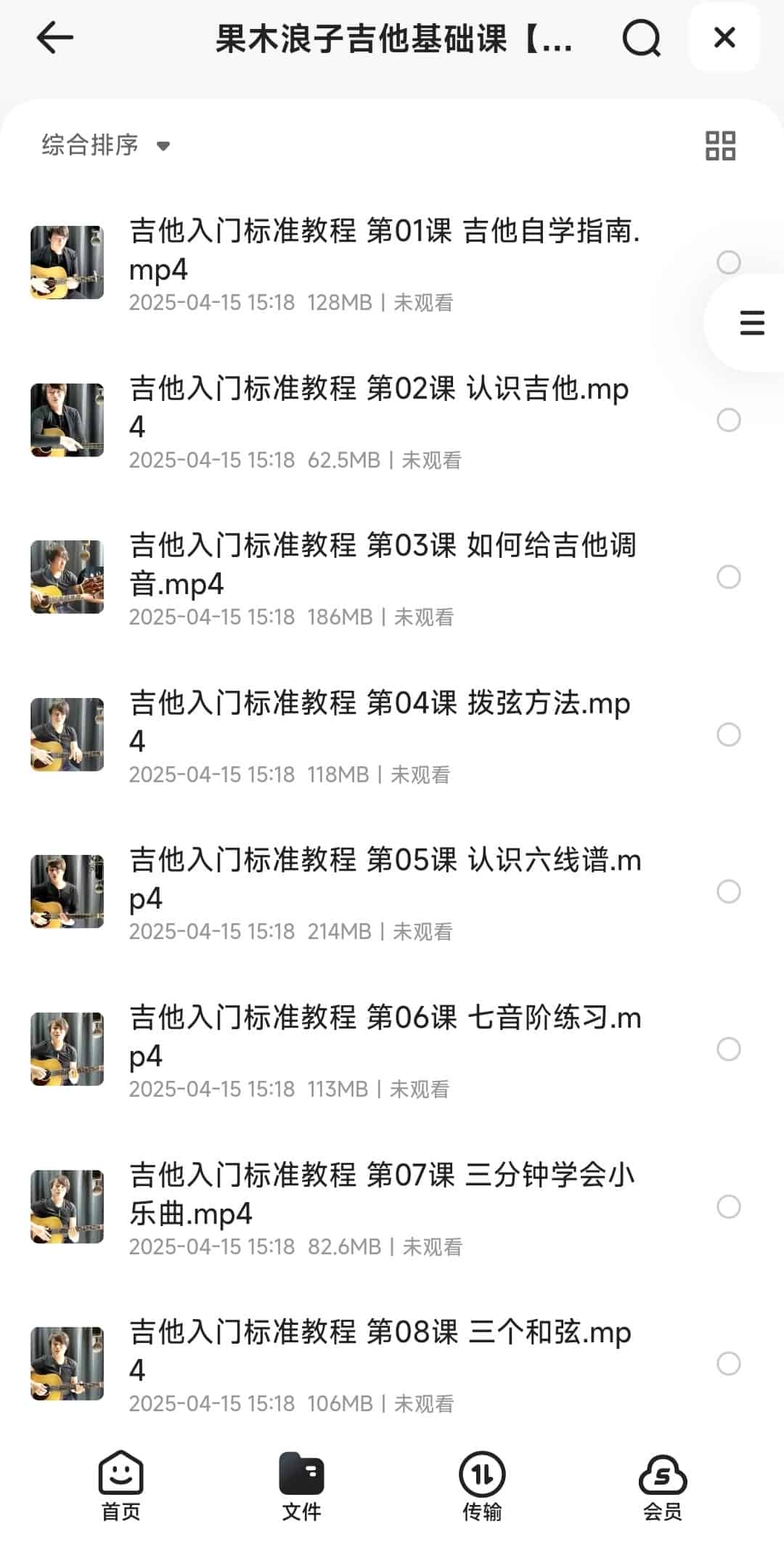Tick the selection circle for 第02课 认识吉他
Screen dimensions: 784x1553
point(728,420)
